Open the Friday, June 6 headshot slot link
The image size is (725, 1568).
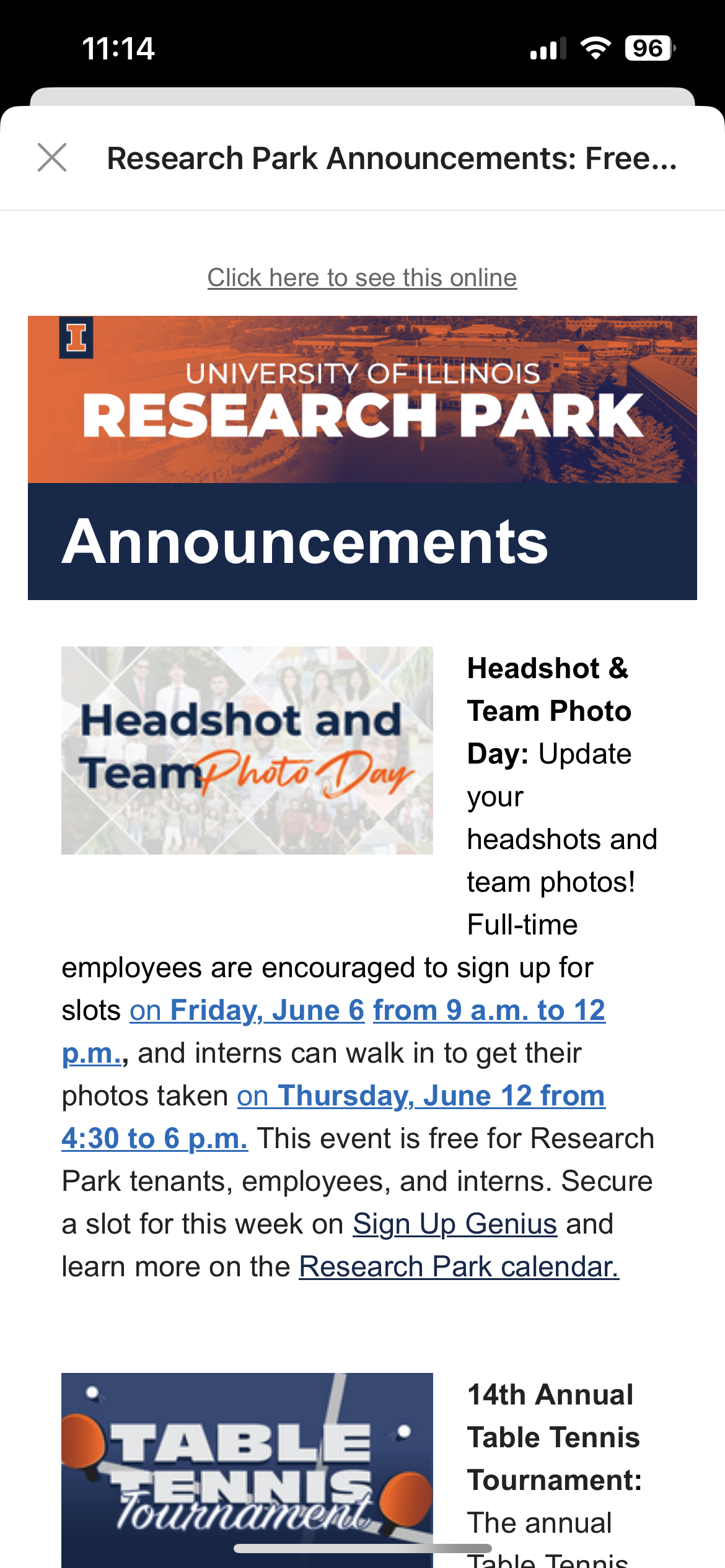[247, 1011]
